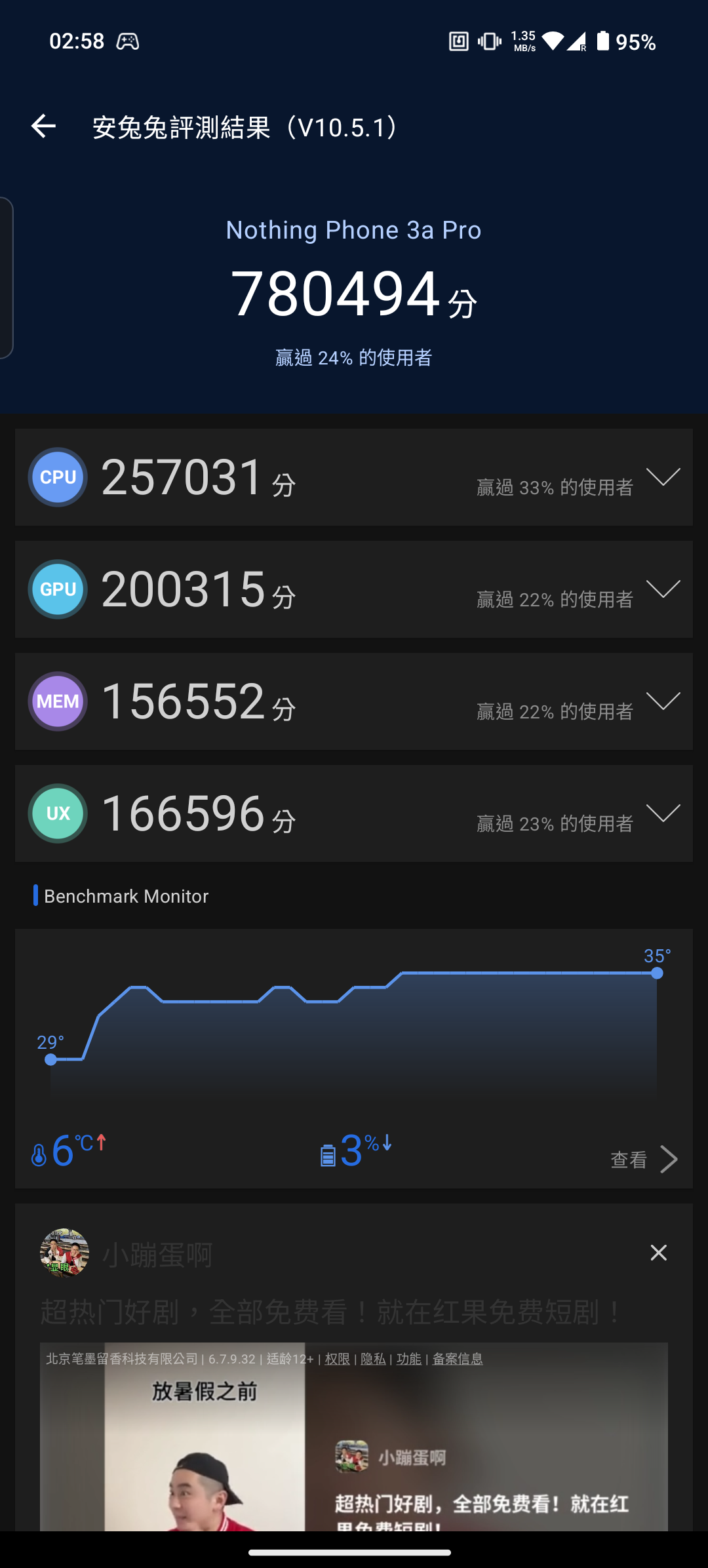Dismiss the 小蹦蛋啊 ad card
The width and height of the screenshot is (708, 1568).
[x=658, y=1253]
